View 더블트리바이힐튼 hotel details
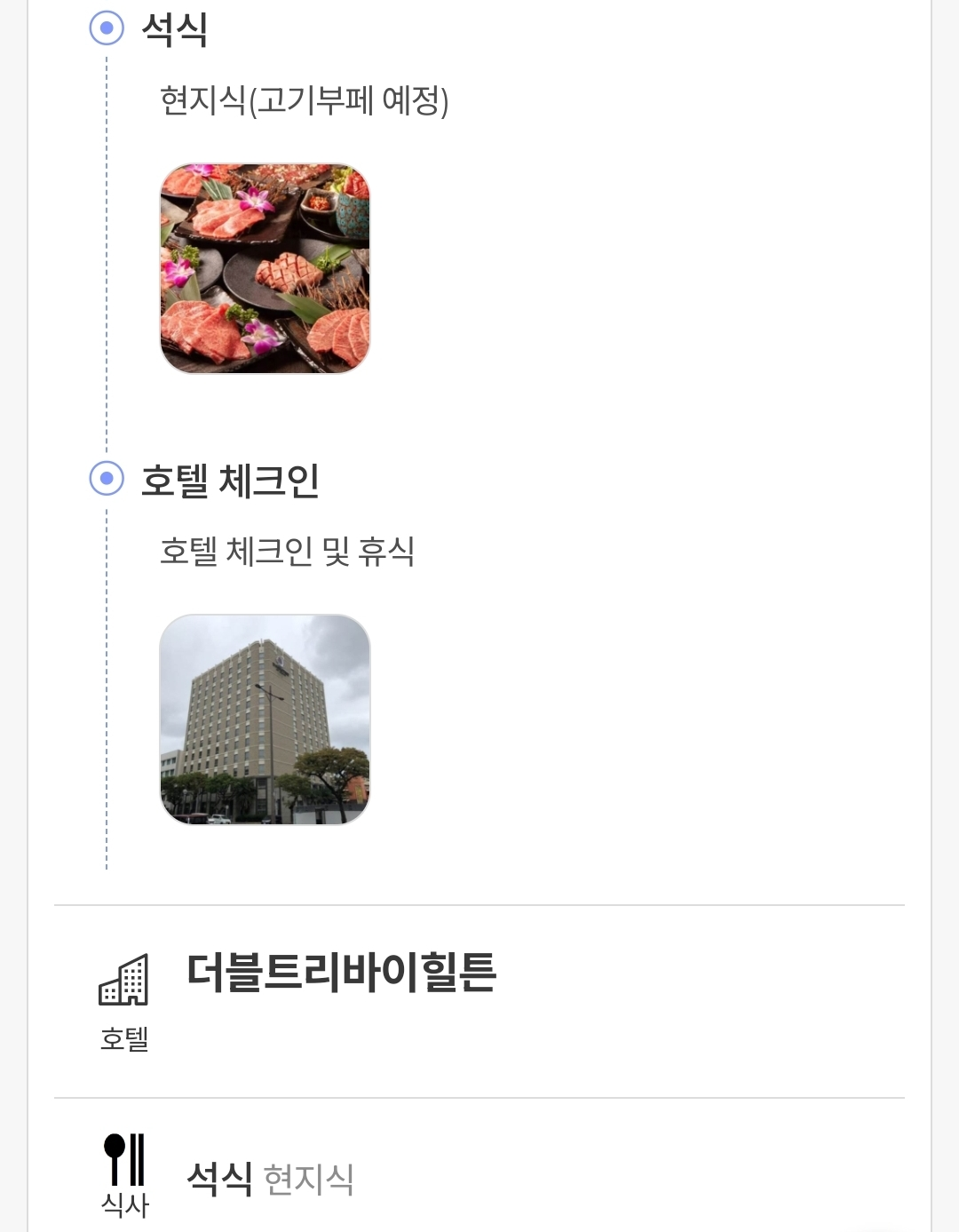The height and width of the screenshot is (1232, 959). (x=341, y=972)
